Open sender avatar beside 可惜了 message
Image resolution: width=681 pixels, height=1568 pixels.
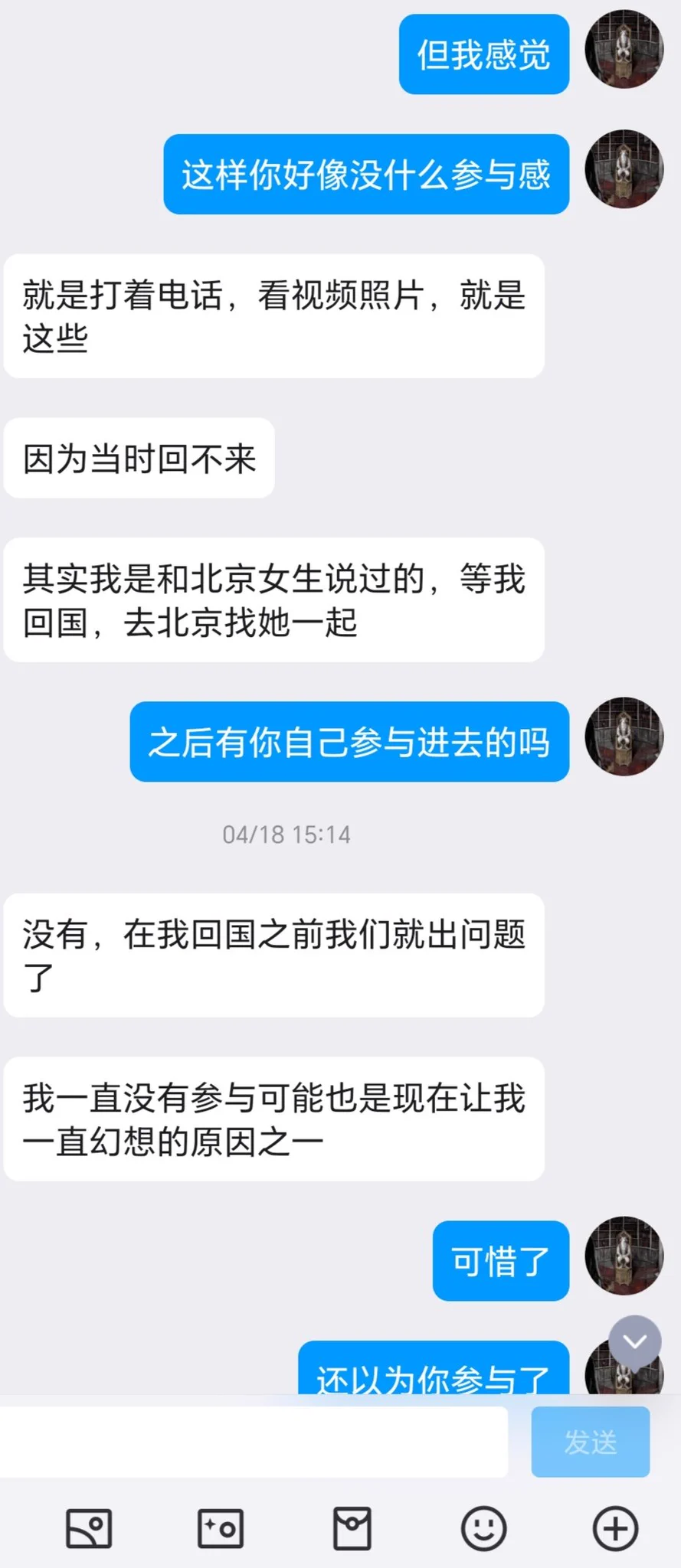624,1256
